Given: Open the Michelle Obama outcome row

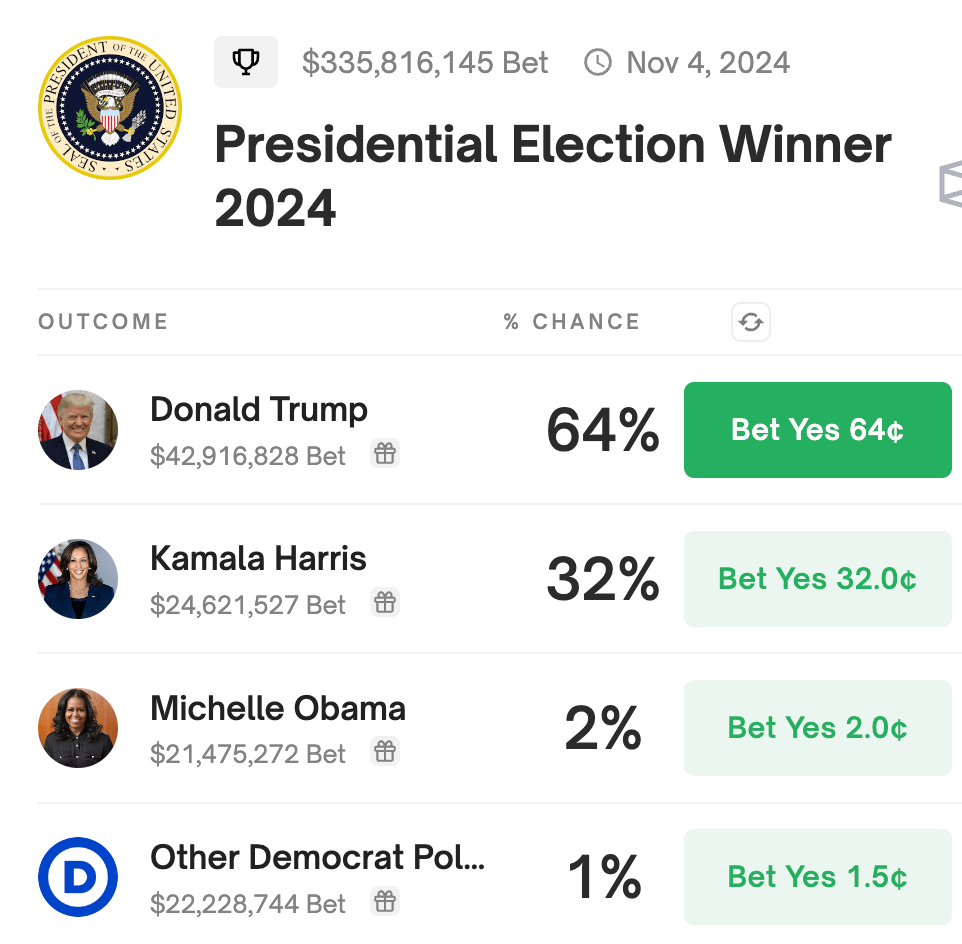Looking at the screenshot, I should click(277, 708).
